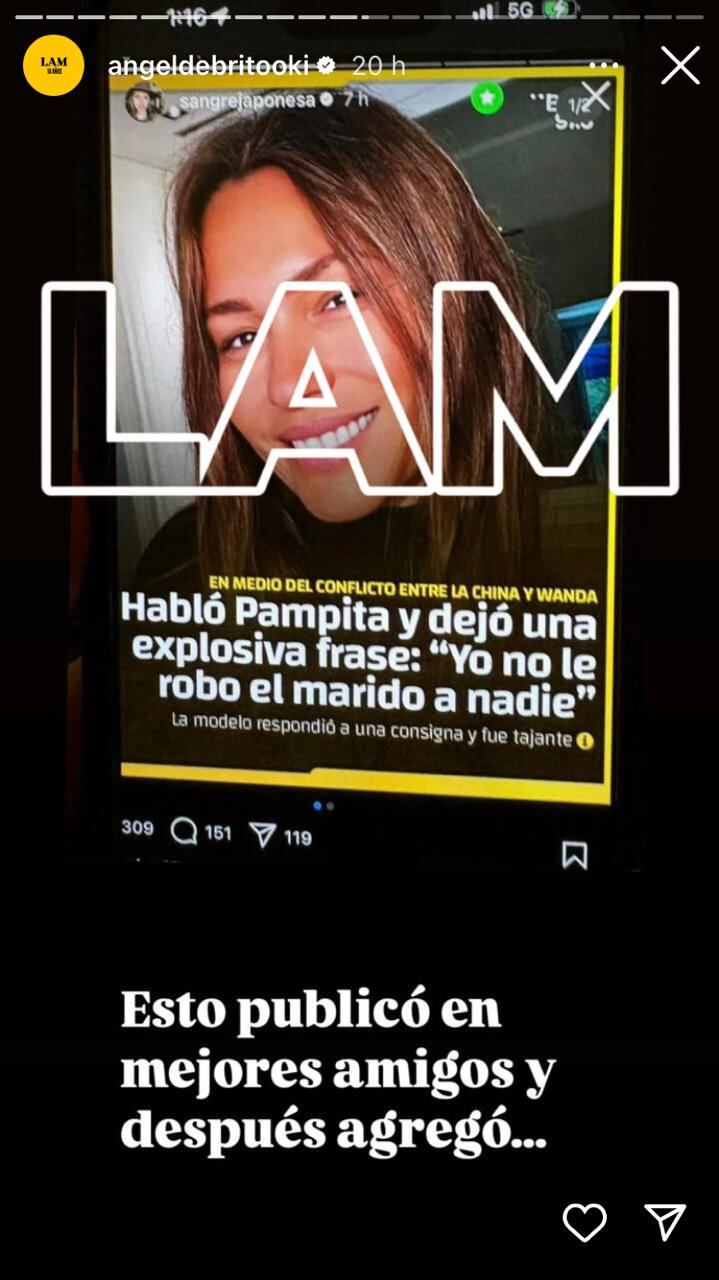Image resolution: width=719 pixels, height=1280 pixels.
Task: Open angeldebritooki profile from the username
Action: pos(208,66)
